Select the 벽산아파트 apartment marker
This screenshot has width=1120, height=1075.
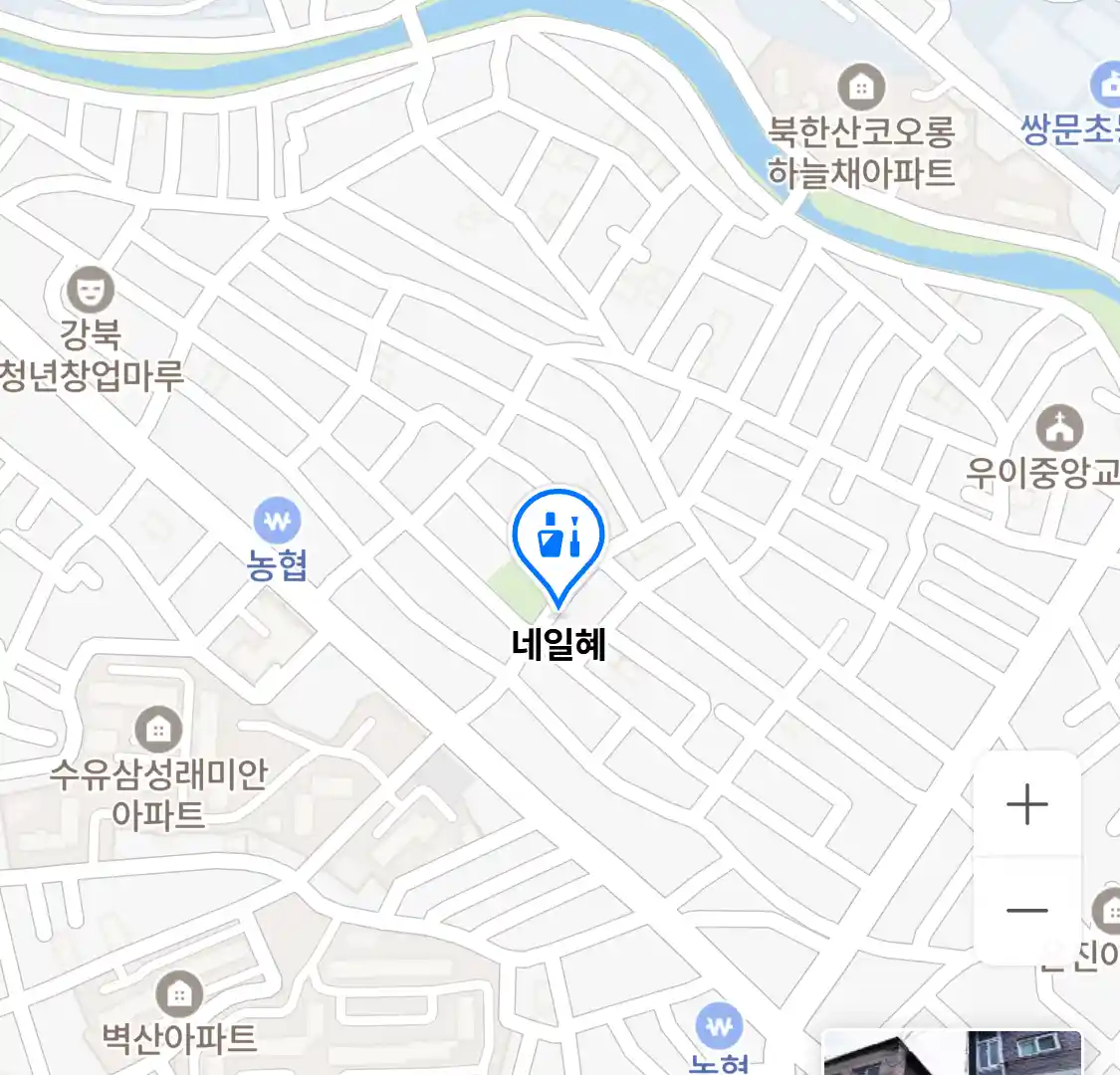(179, 993)
